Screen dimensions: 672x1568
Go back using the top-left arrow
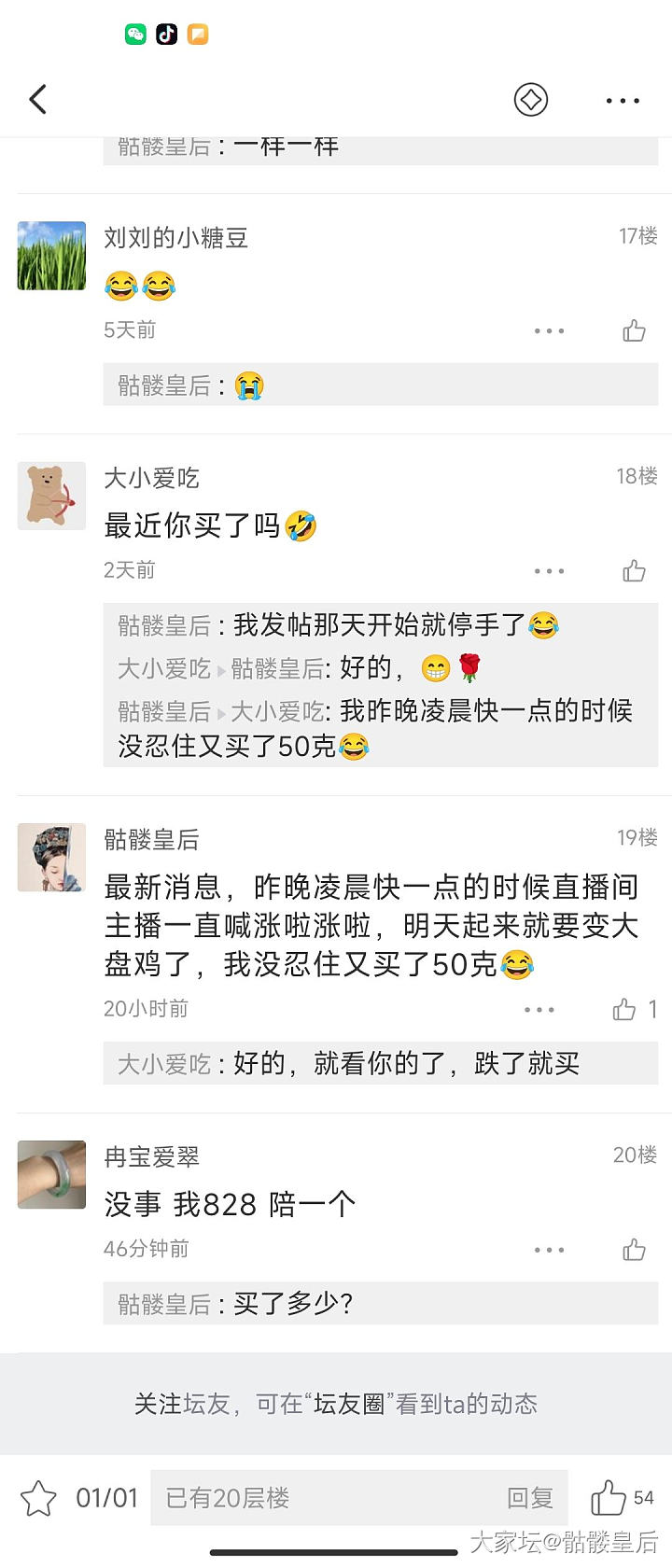coord(38,99)
